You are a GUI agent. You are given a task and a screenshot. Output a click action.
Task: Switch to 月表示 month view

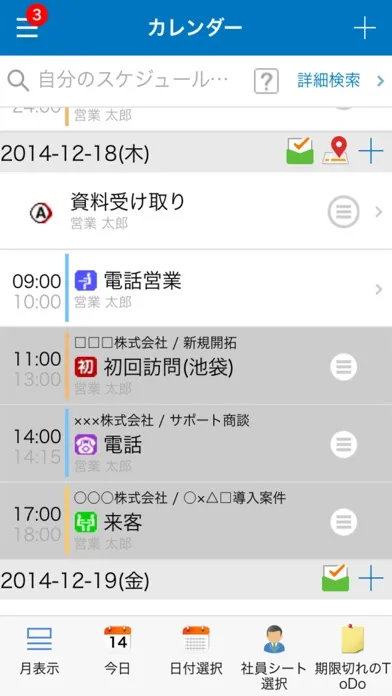click(x=39, y=650)
